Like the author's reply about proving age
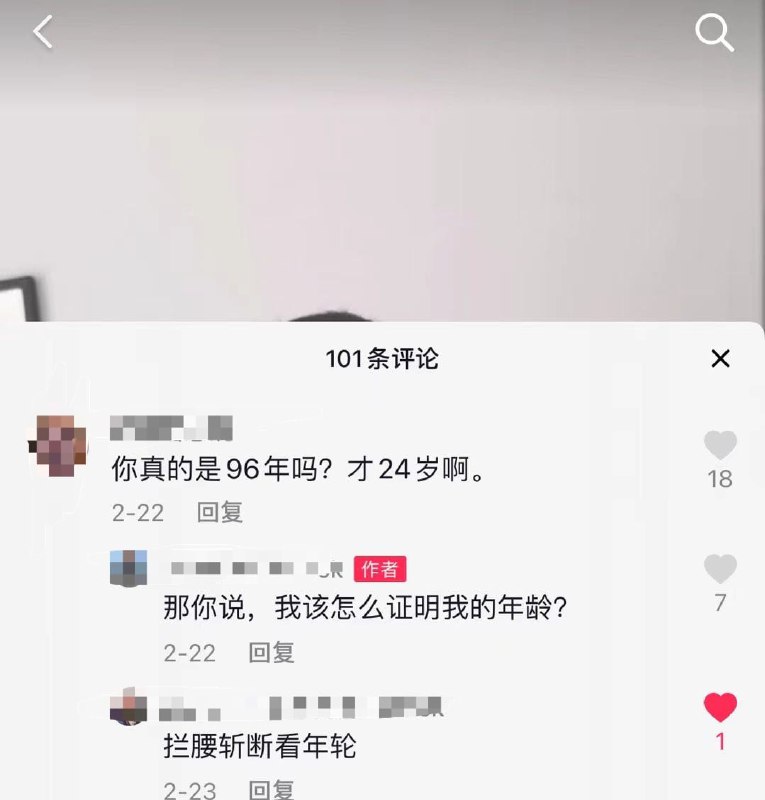The height and width of the screenshot is (800, 765). pos(720,568)
